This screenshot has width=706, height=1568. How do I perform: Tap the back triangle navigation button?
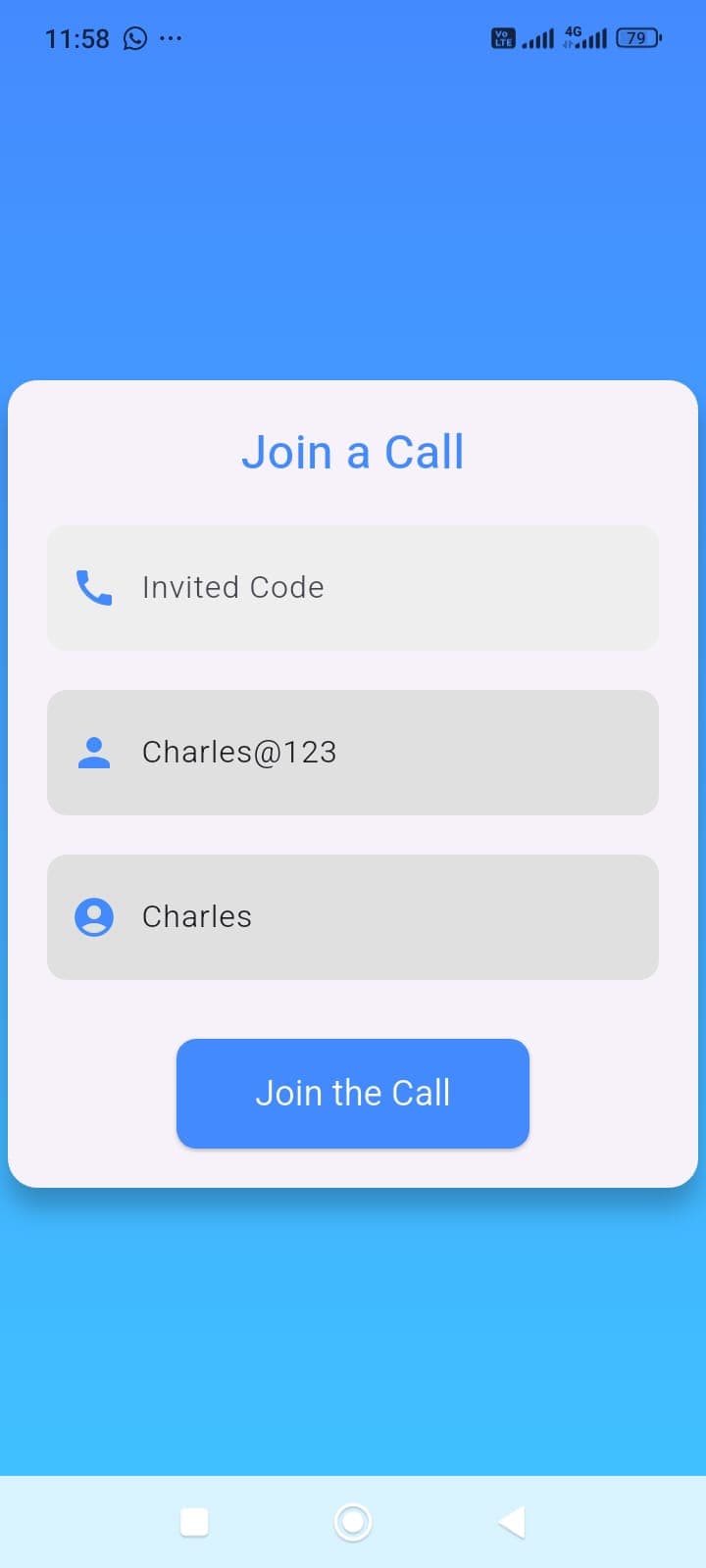(510, 1521)
